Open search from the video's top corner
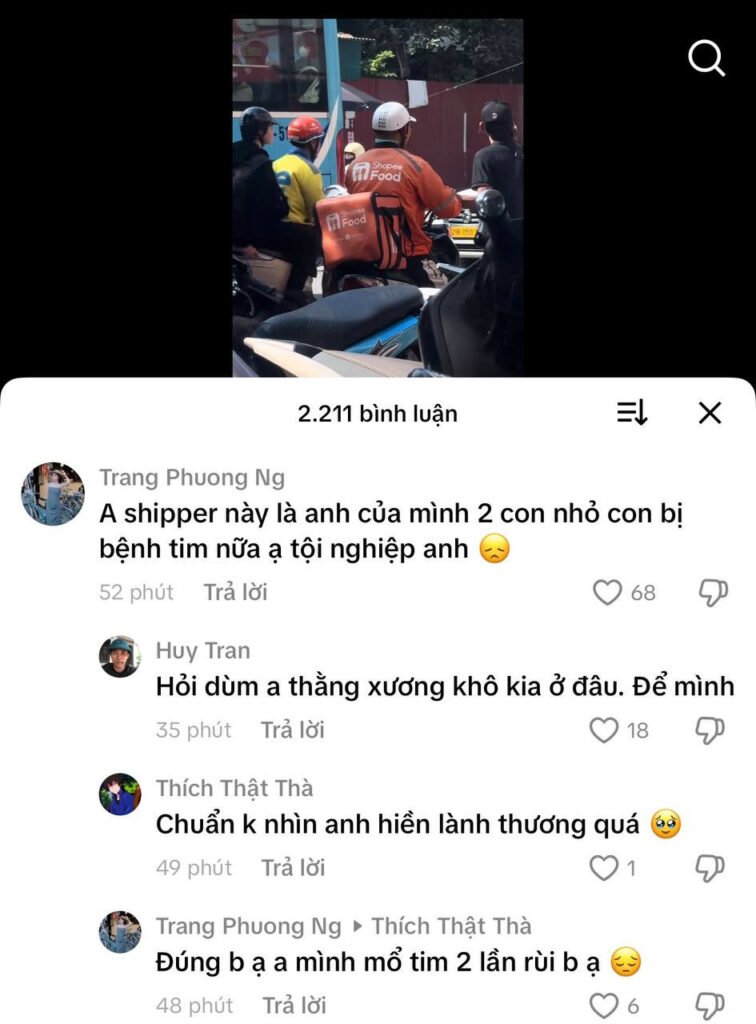The height and width of the screenshot is (1024, 756). coord(706,59)
